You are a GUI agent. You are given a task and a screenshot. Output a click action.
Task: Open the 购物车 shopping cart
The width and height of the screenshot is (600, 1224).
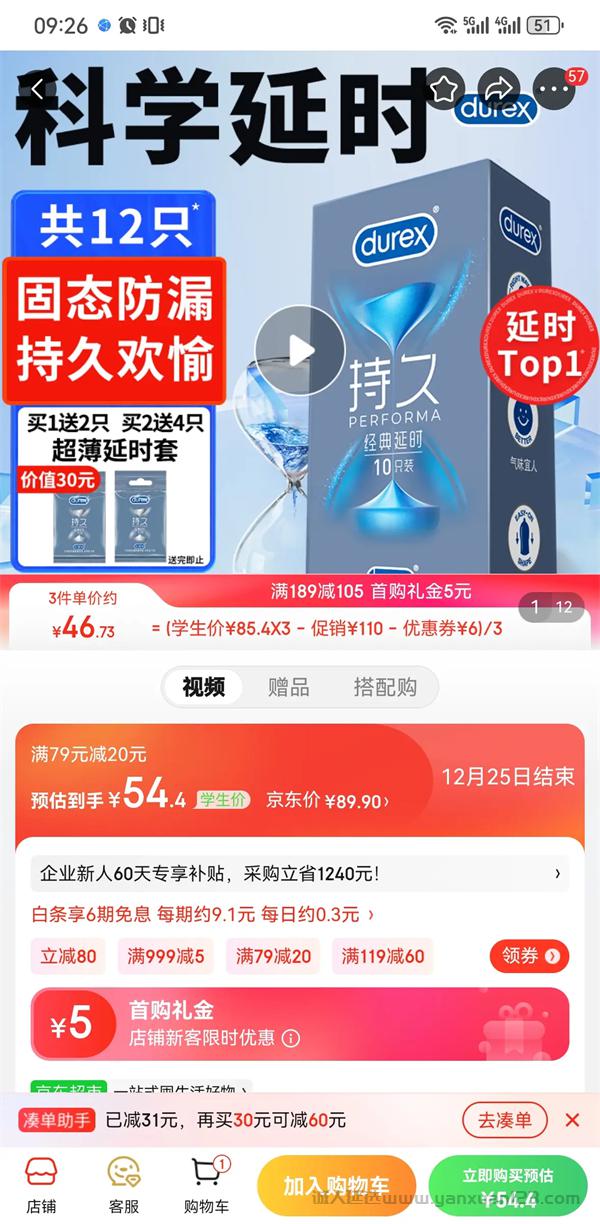pyautogui.click(x=207, y=1185)
